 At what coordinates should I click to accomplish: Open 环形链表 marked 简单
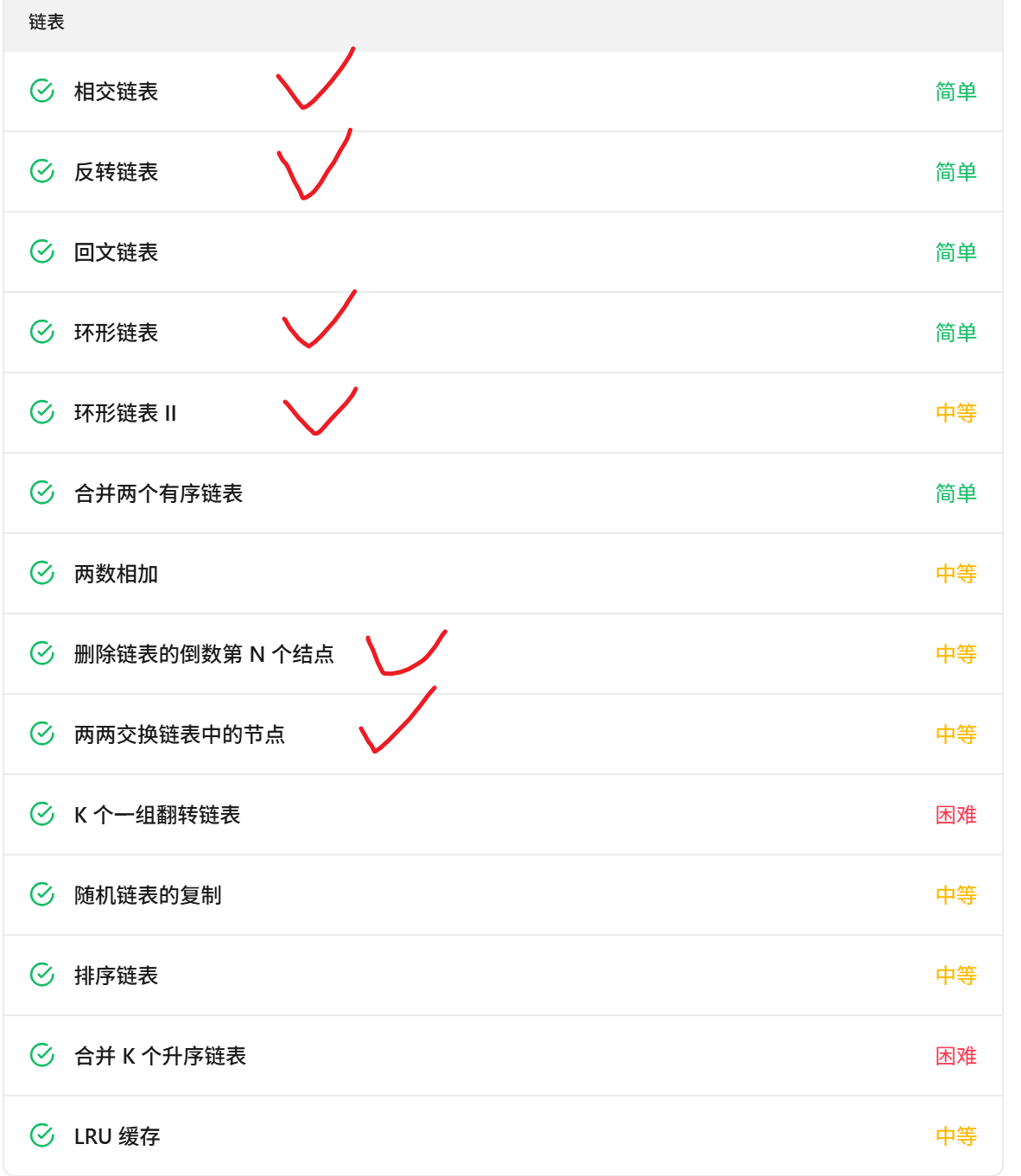point(116,333)
